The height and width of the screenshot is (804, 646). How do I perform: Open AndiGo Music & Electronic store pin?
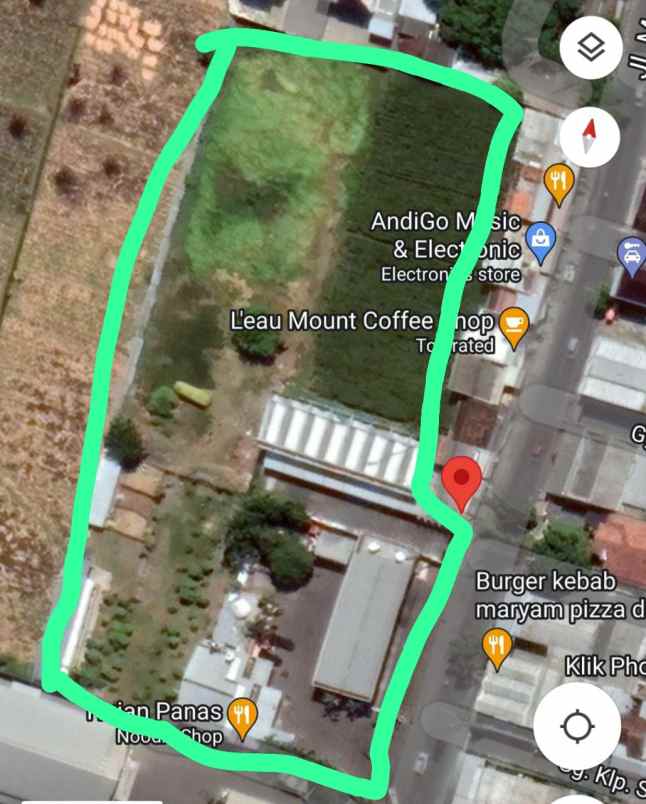[540, 241]
